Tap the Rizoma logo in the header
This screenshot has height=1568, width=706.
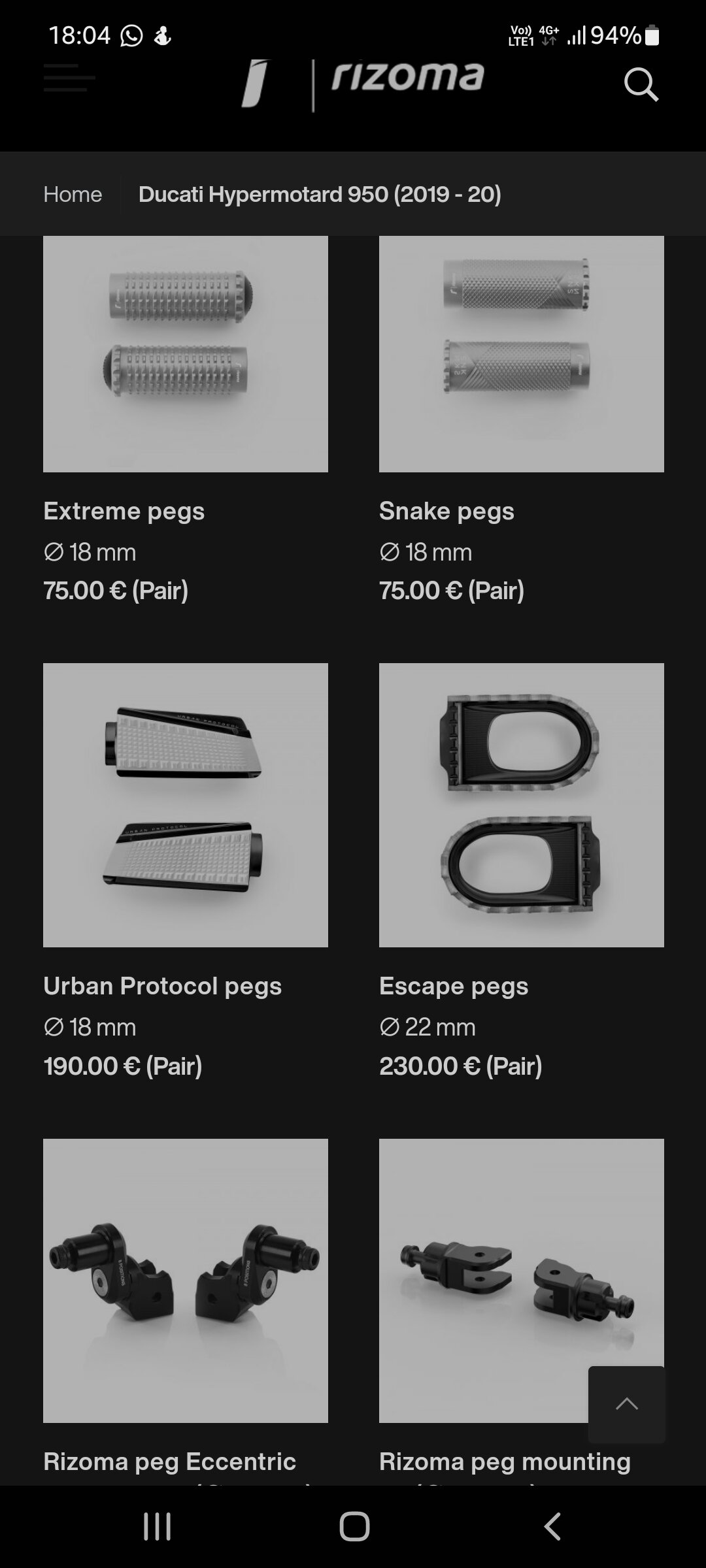(x=363, y=84)
